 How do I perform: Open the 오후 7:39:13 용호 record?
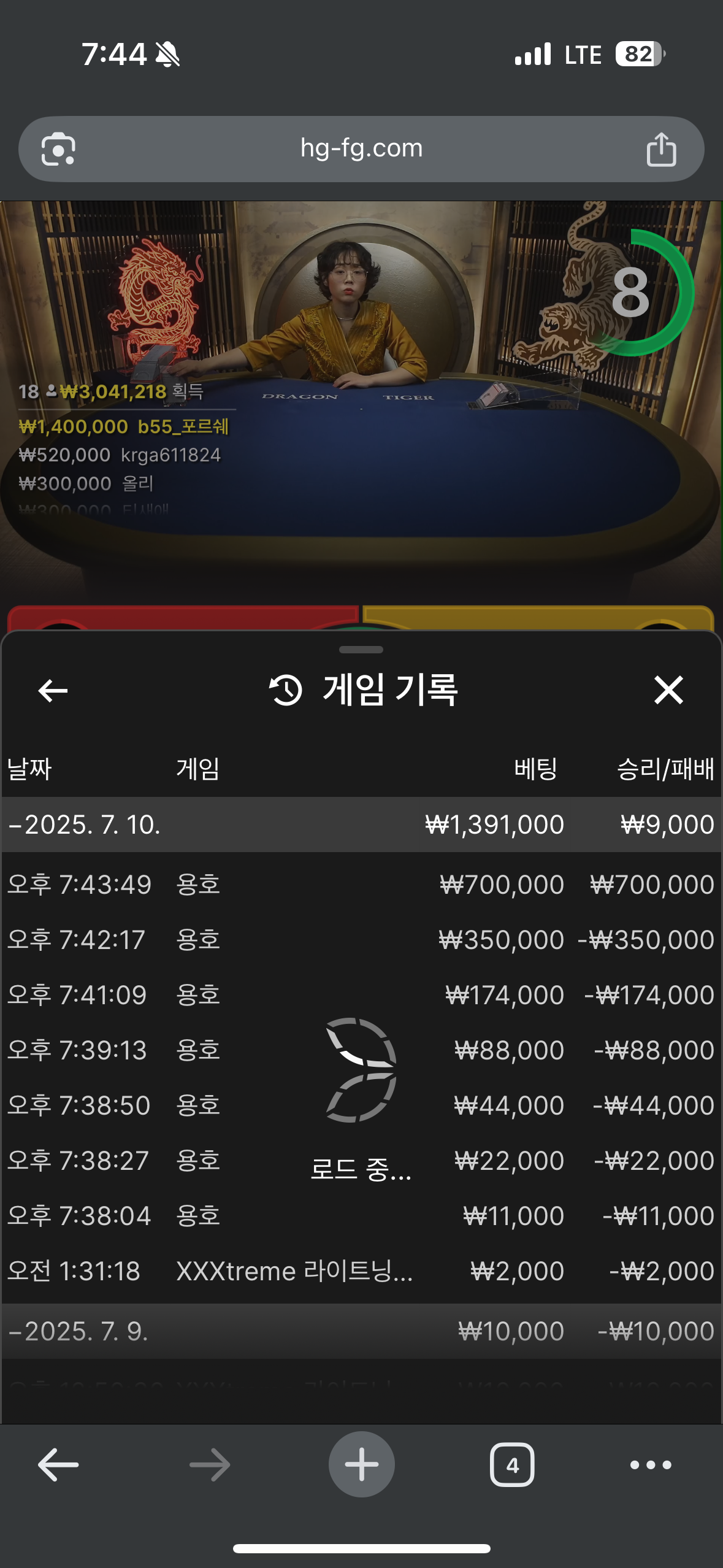361,1050
